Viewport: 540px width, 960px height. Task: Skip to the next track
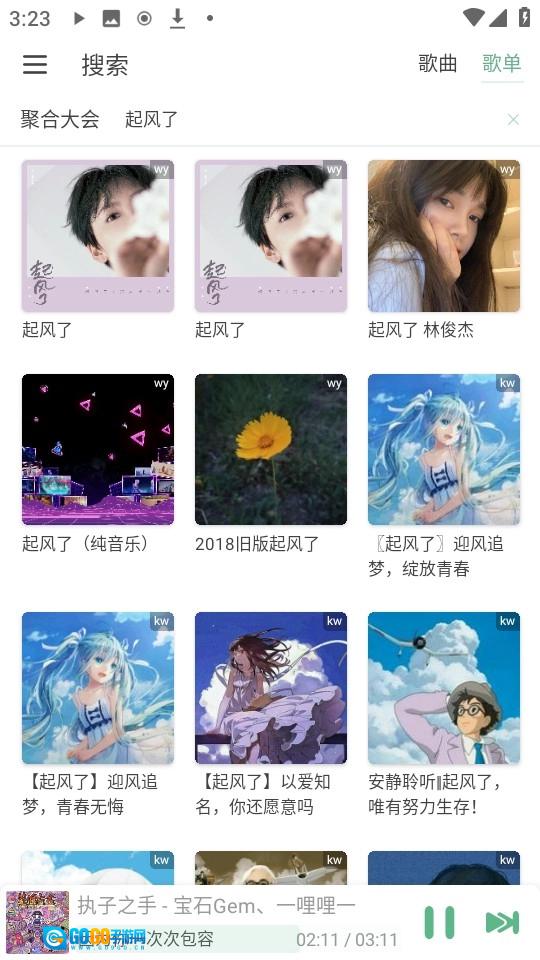[x=502, y=922]
